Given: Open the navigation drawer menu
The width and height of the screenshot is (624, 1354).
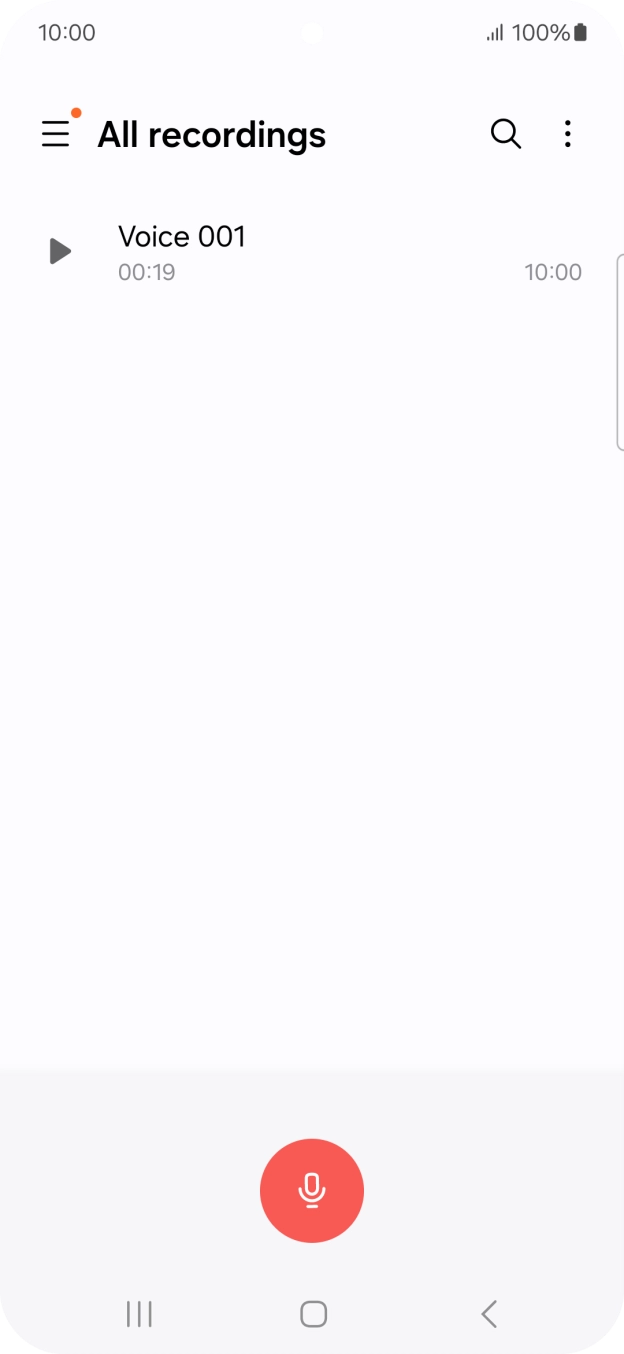Looking at the screenshot, I should (56, 134).
